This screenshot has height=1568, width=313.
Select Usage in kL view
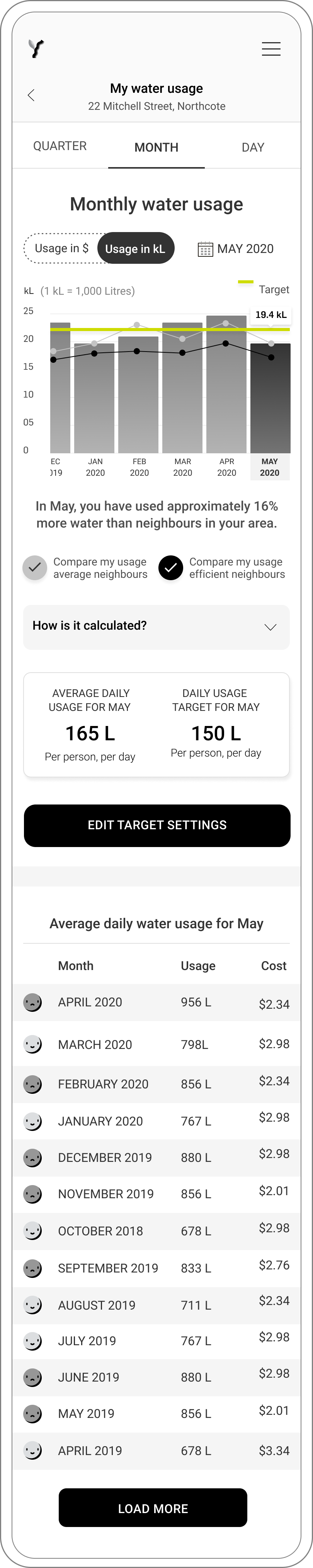pyautogui.click(x=136, y=248)
